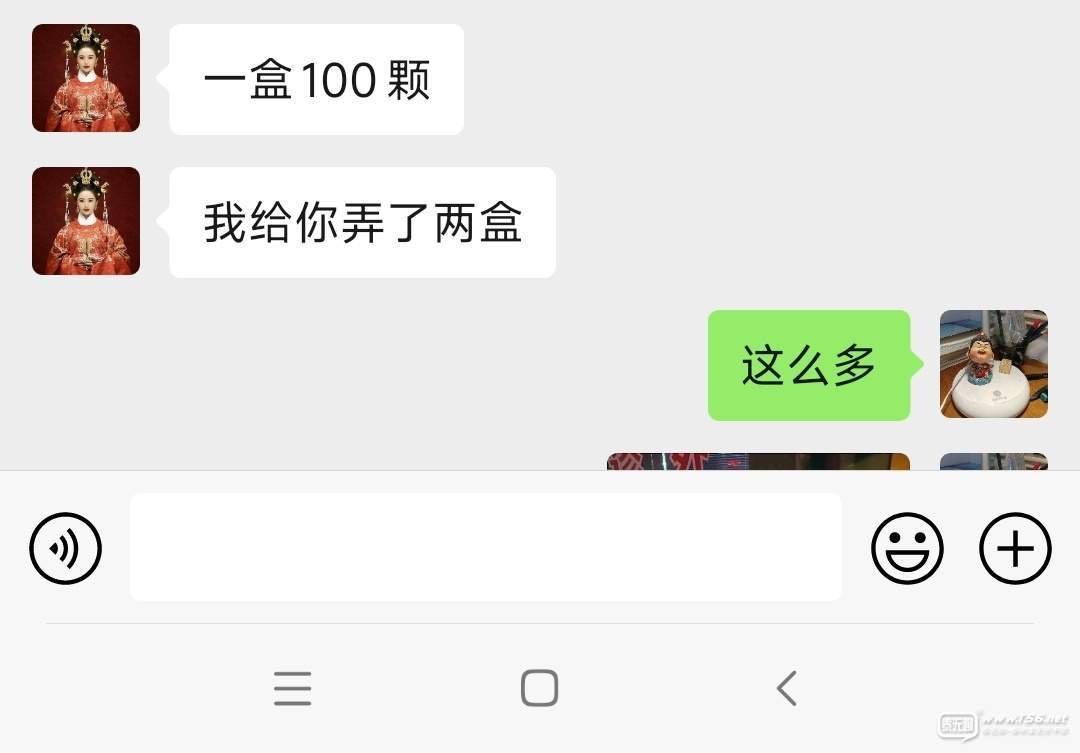Open the emoji sticker panel
1080x753 pixels.
click(907, 548)
